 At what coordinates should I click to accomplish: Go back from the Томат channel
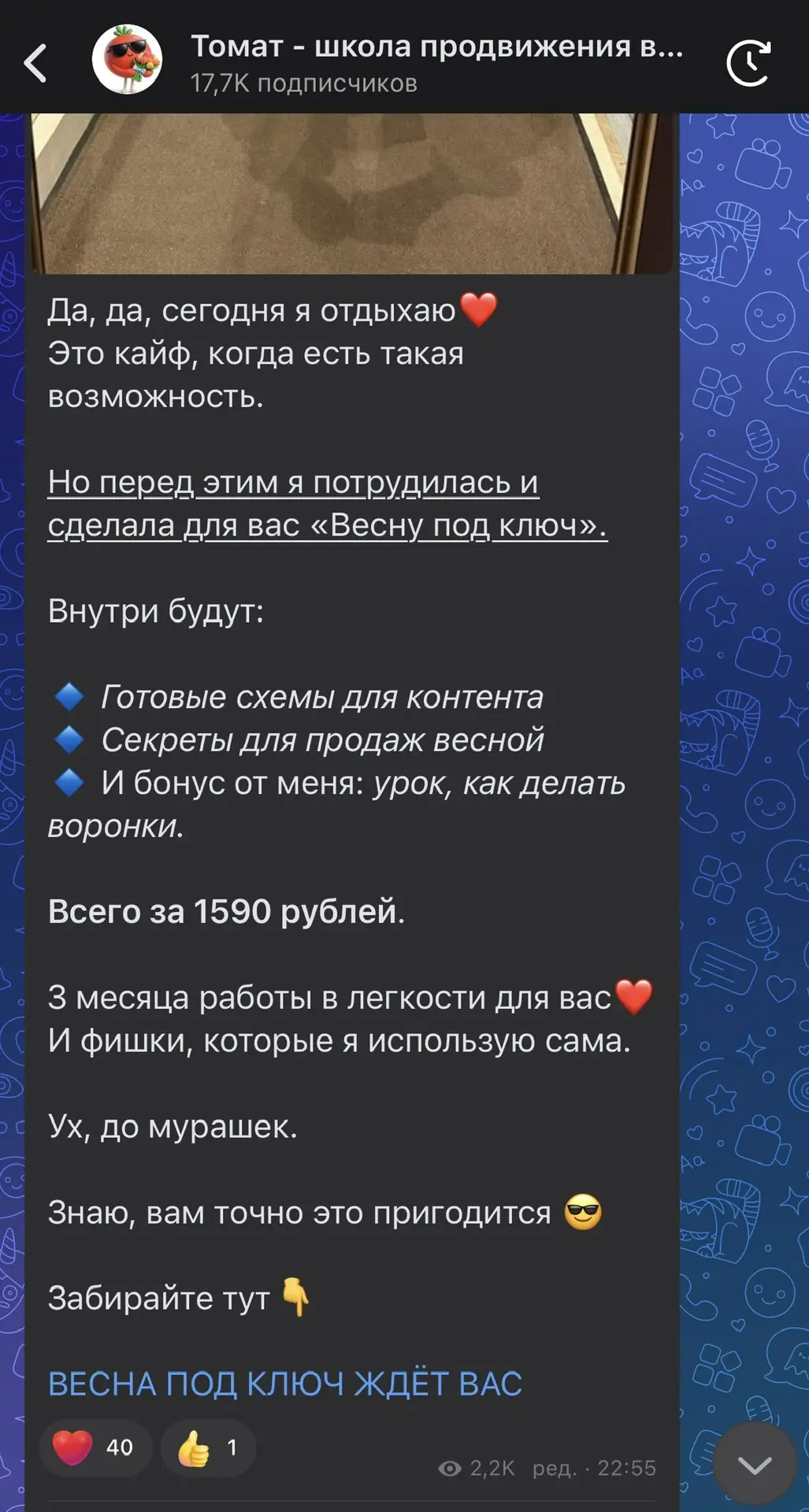[x=35, y=63]
